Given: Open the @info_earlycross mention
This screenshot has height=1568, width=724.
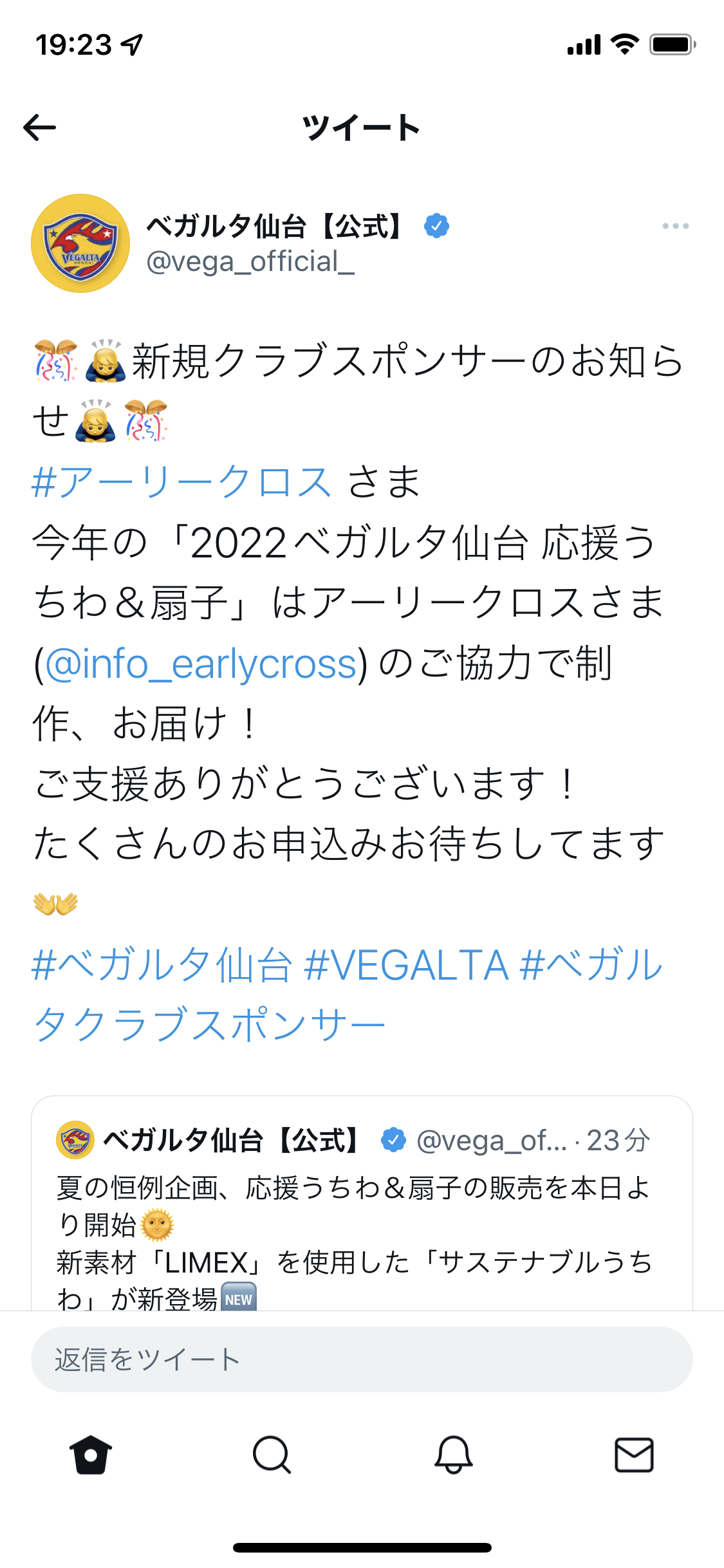Looking at the screenshot, I should click(x=200, y=664).
